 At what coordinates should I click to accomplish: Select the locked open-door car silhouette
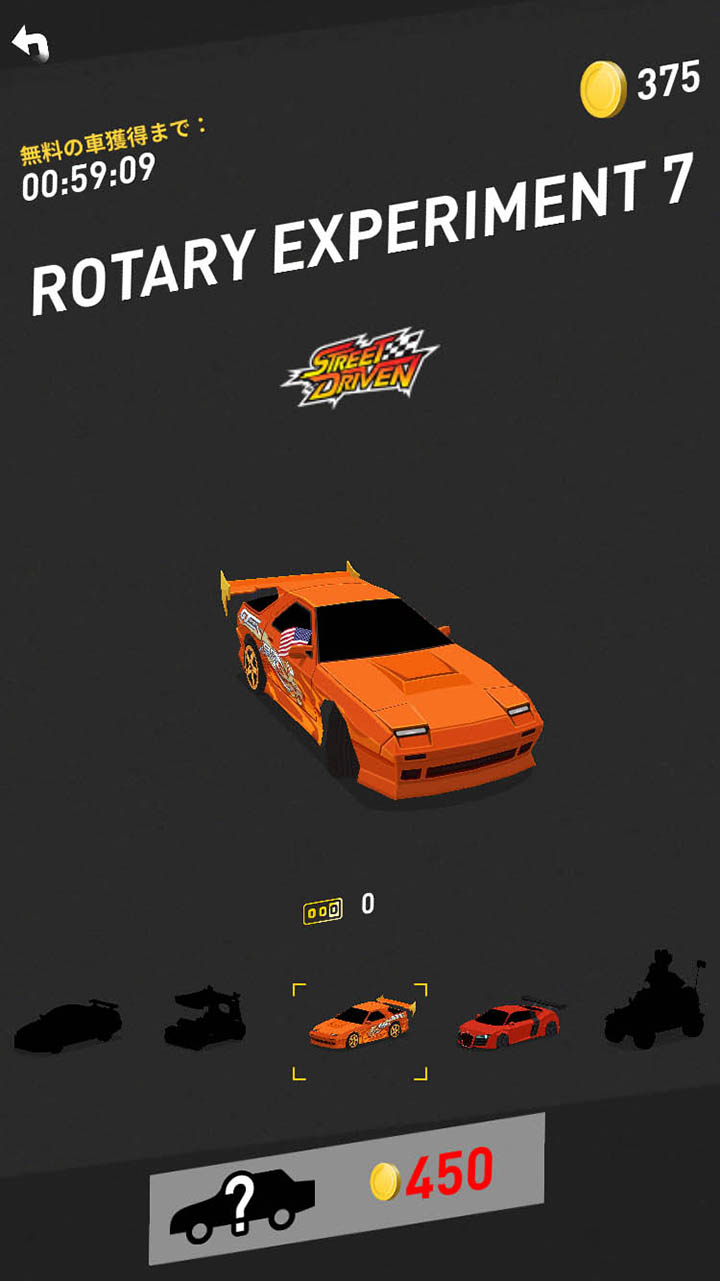[x=206, y=1018]
